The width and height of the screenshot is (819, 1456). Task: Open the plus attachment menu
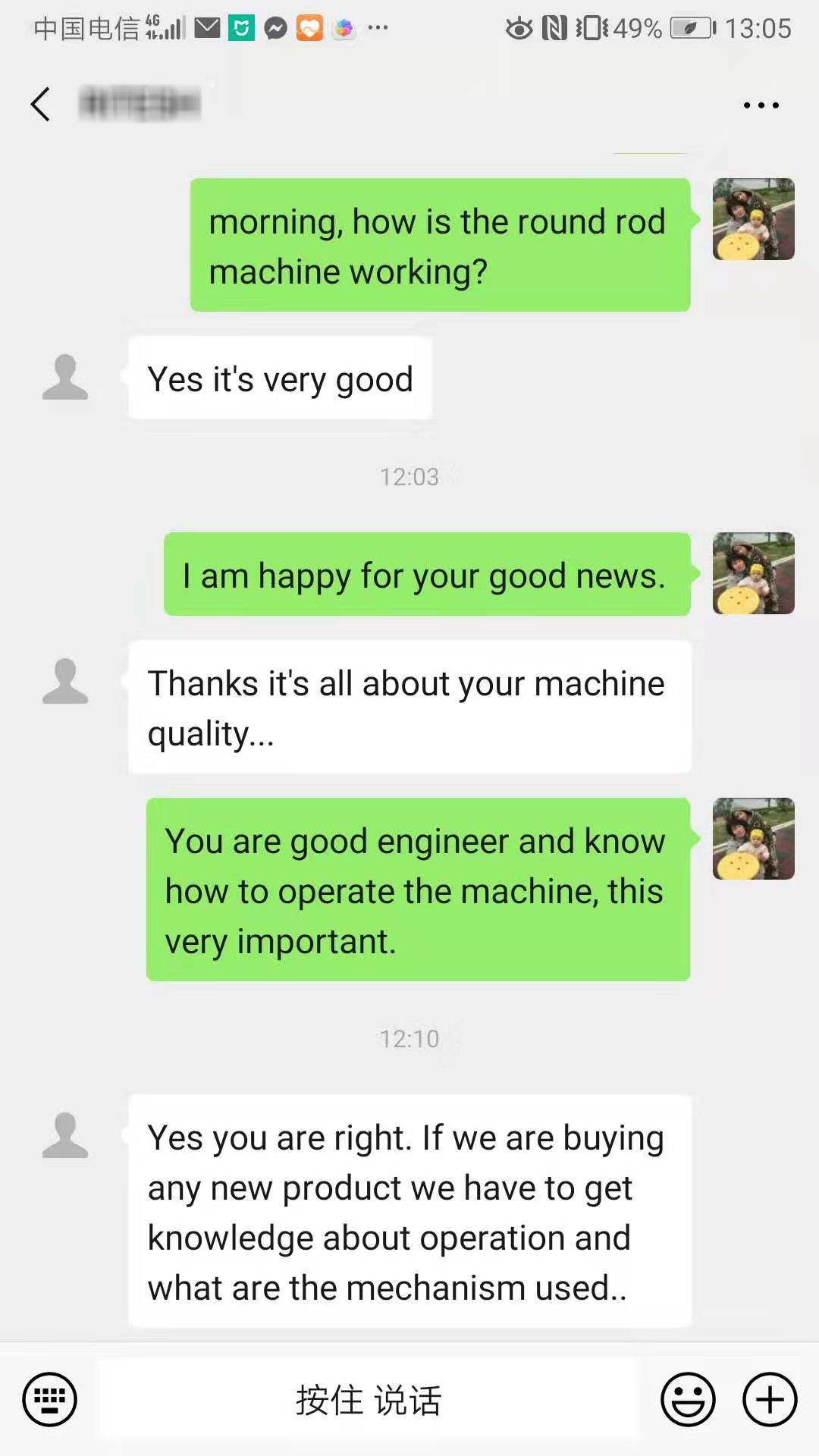tap(770, 1399)
